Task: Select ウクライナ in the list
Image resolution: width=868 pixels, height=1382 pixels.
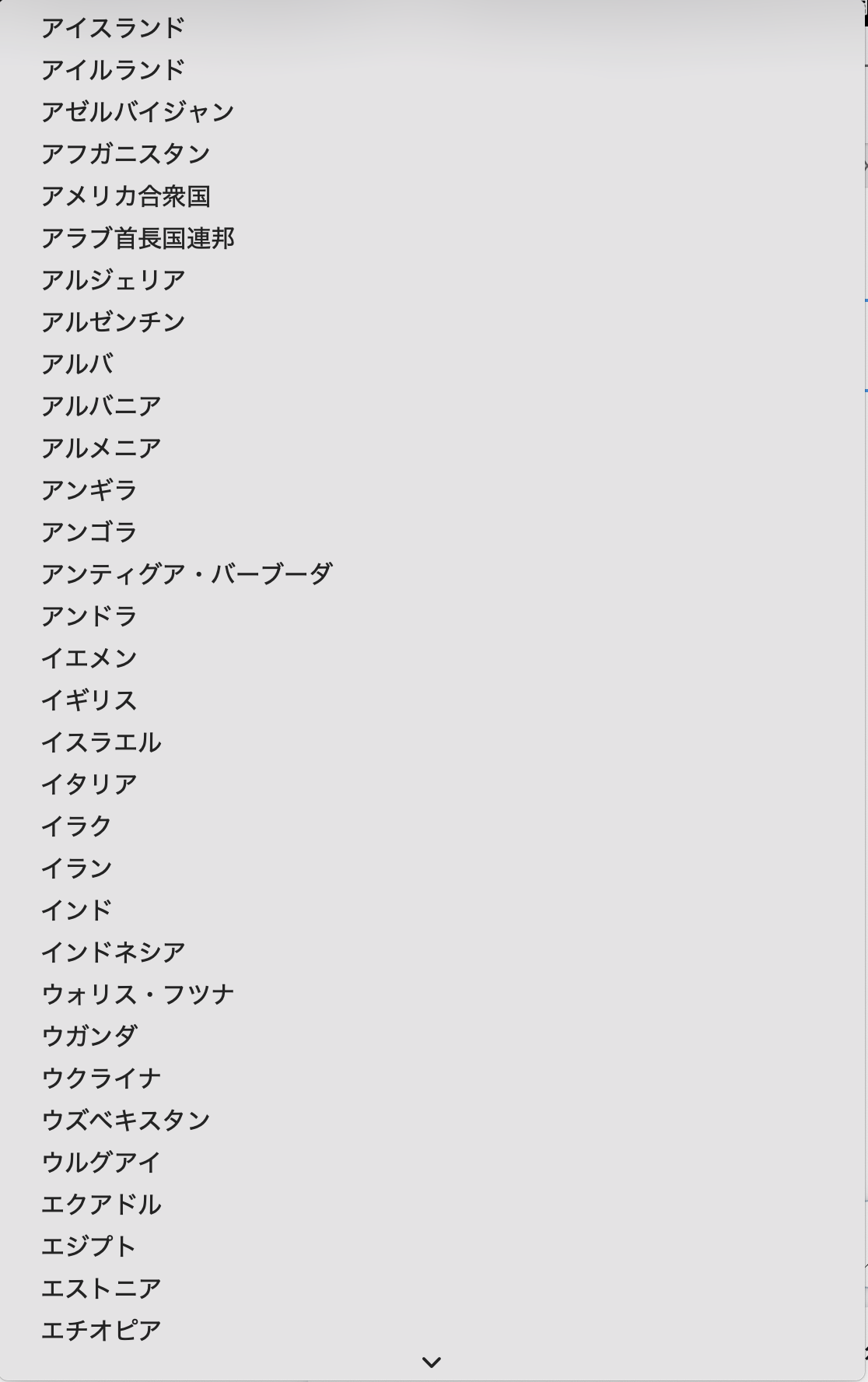Action: point(101,1079)
